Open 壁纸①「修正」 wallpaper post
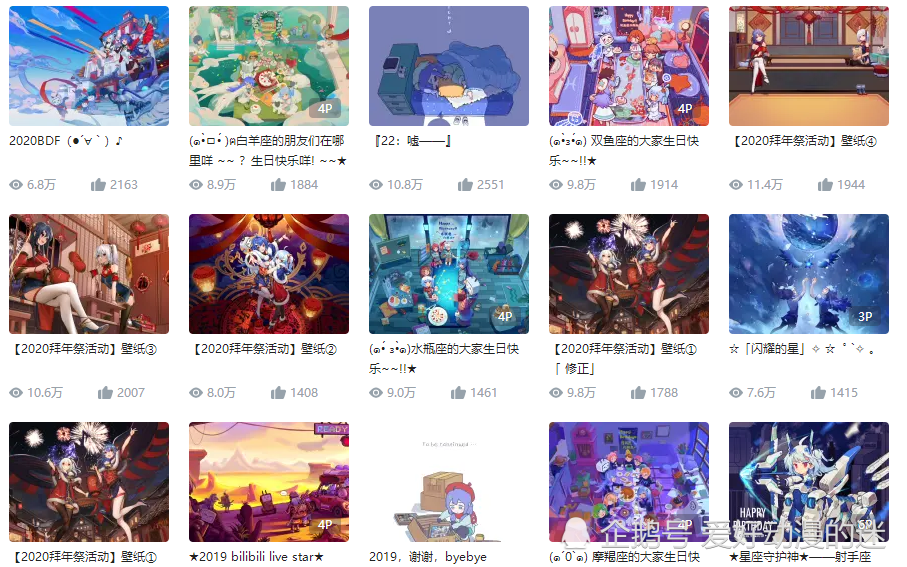This screenshot has height=567, width=907. pyautogui.click(x=629, y=274)
